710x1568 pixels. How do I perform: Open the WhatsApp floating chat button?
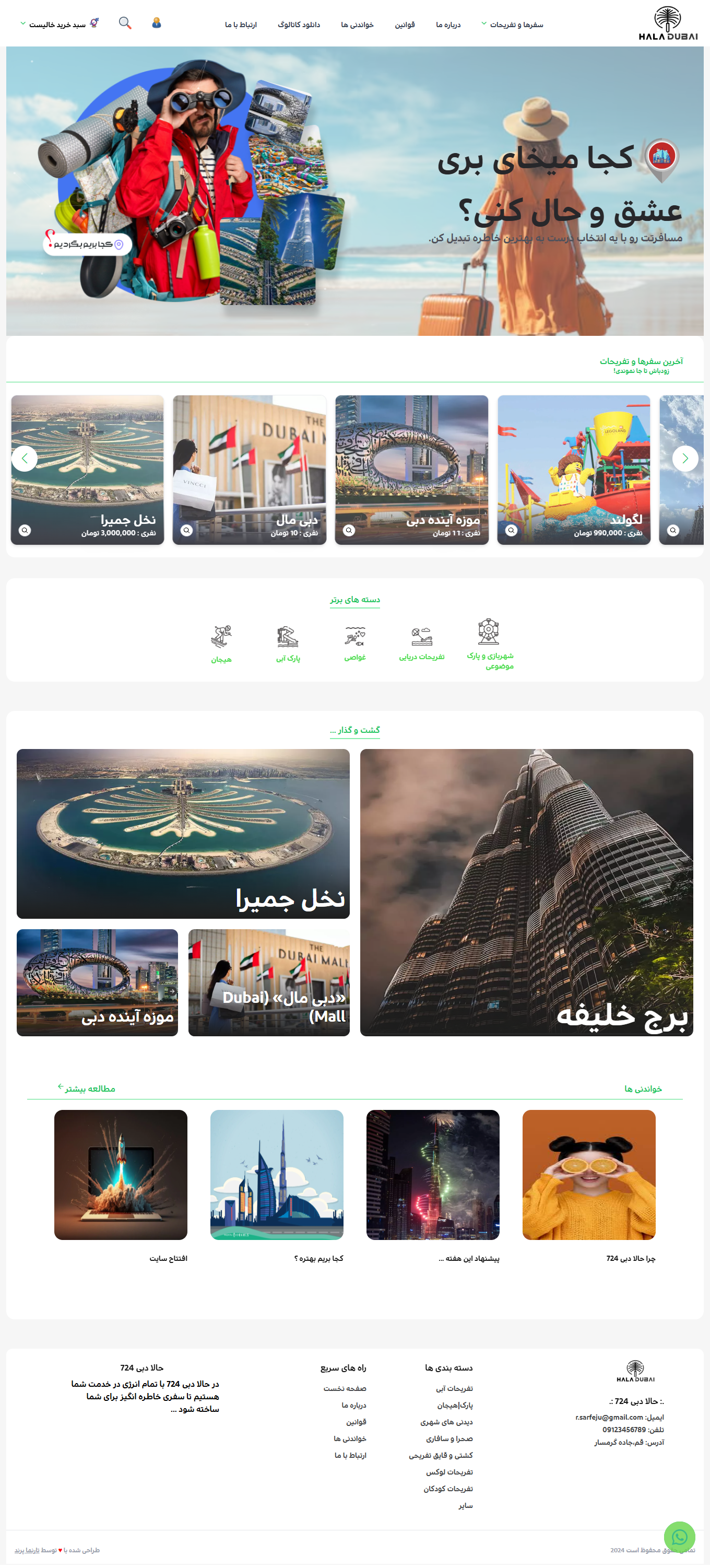[679, 1537]
